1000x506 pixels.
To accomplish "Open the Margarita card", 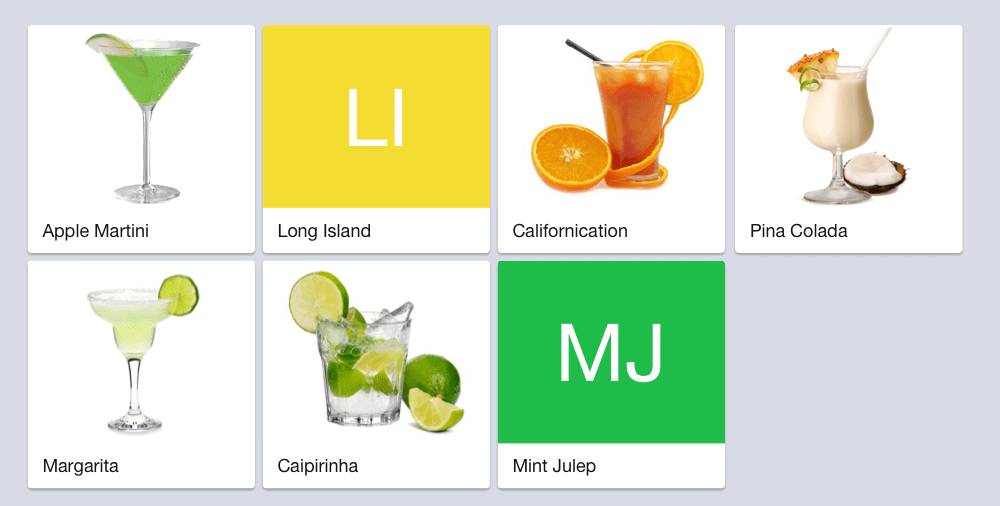I will pyautogui.click(x=141, y=374).
